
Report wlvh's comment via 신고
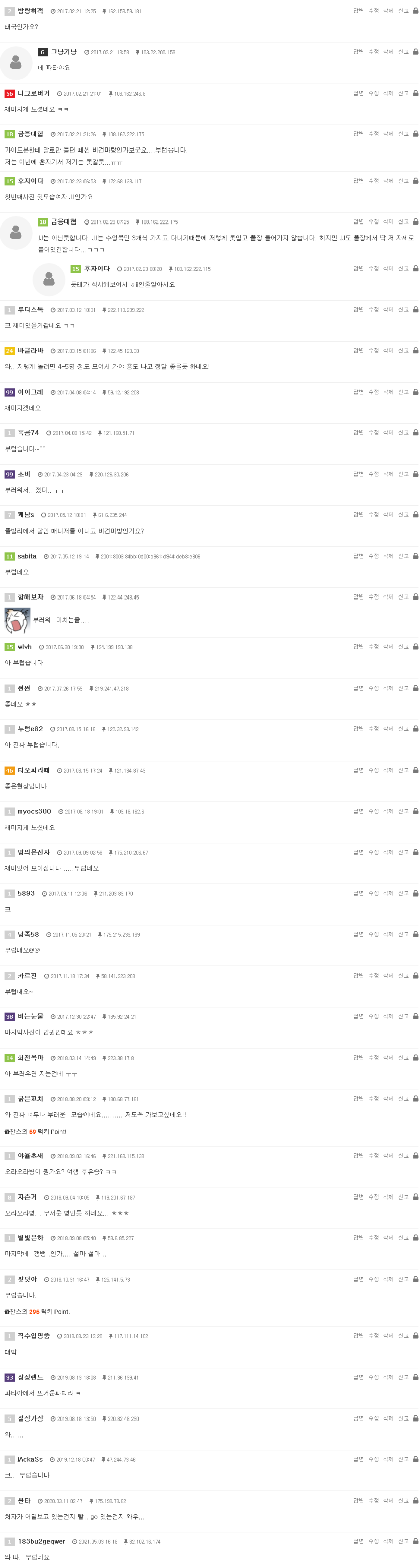coord(403,646)
